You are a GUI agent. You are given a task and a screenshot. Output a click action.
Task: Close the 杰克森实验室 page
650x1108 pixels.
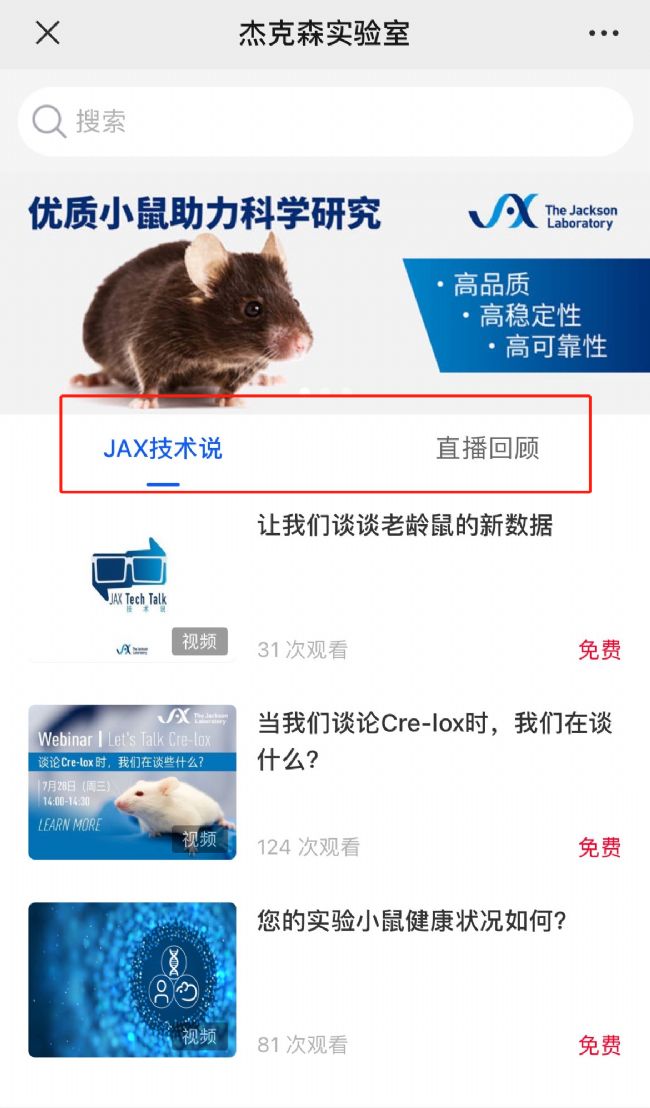(47, 33)
